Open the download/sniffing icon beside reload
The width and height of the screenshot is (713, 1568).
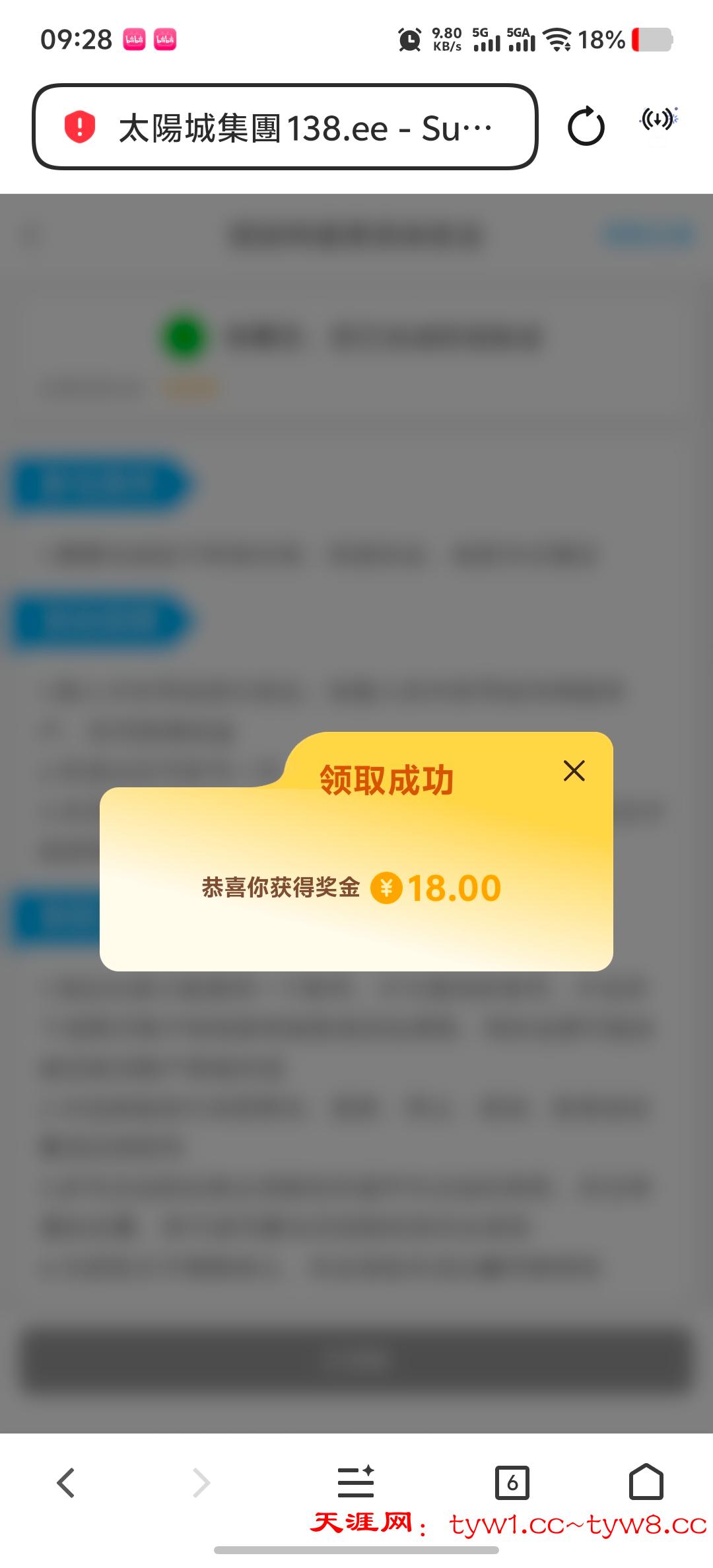click(658, 119)
